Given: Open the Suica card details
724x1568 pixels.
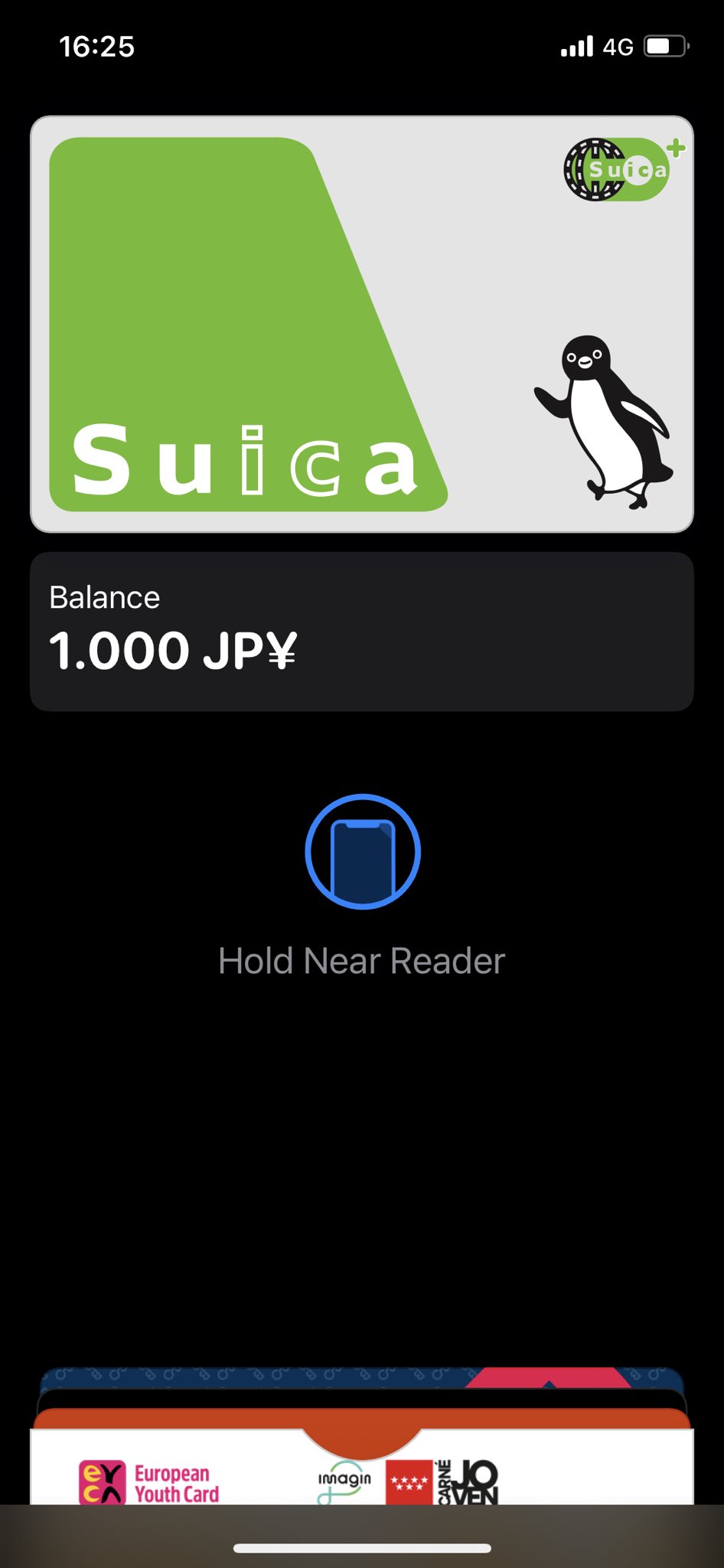Looking at the screenshot, I should pos(361,324).
